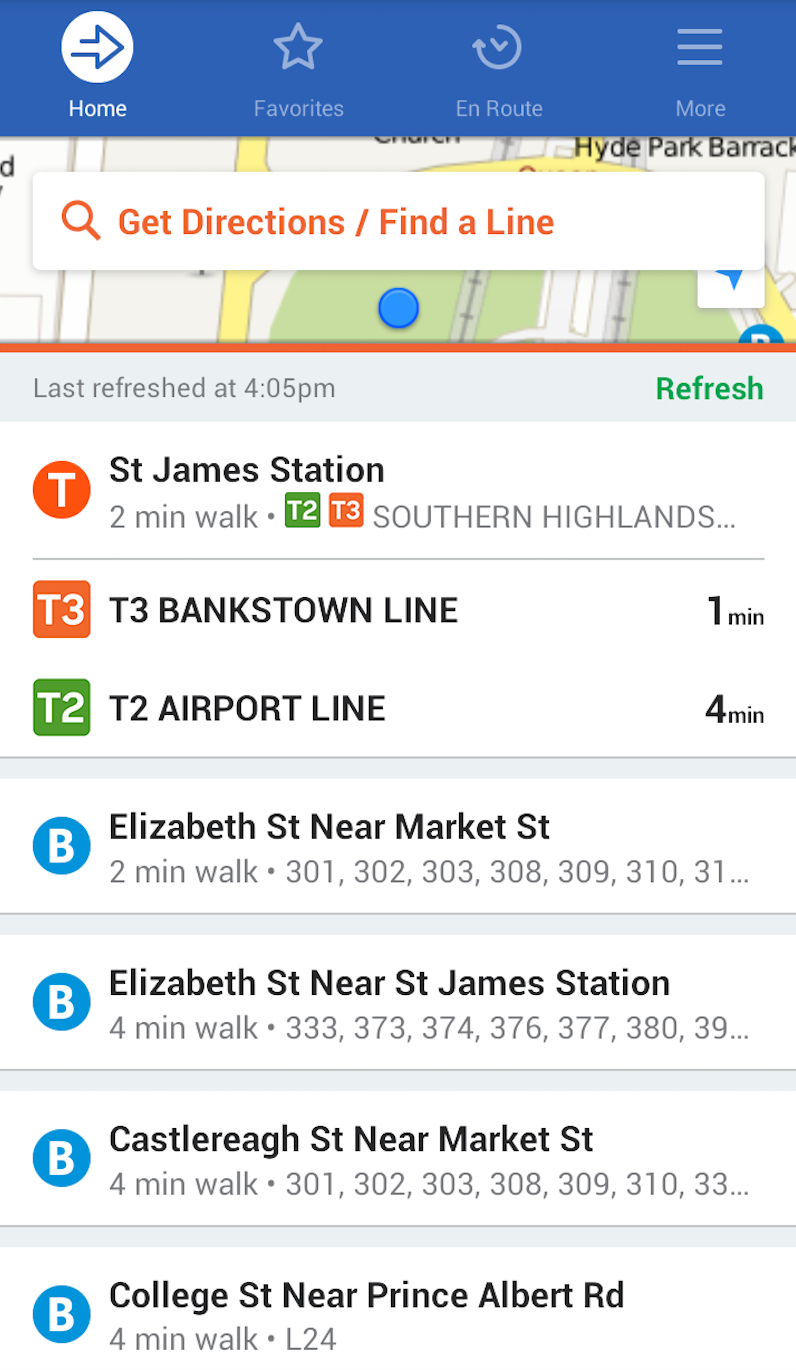The height and width of the screenshot is (1370, 796).
Task: Center map on my location arrow
Action: (731, 282)
